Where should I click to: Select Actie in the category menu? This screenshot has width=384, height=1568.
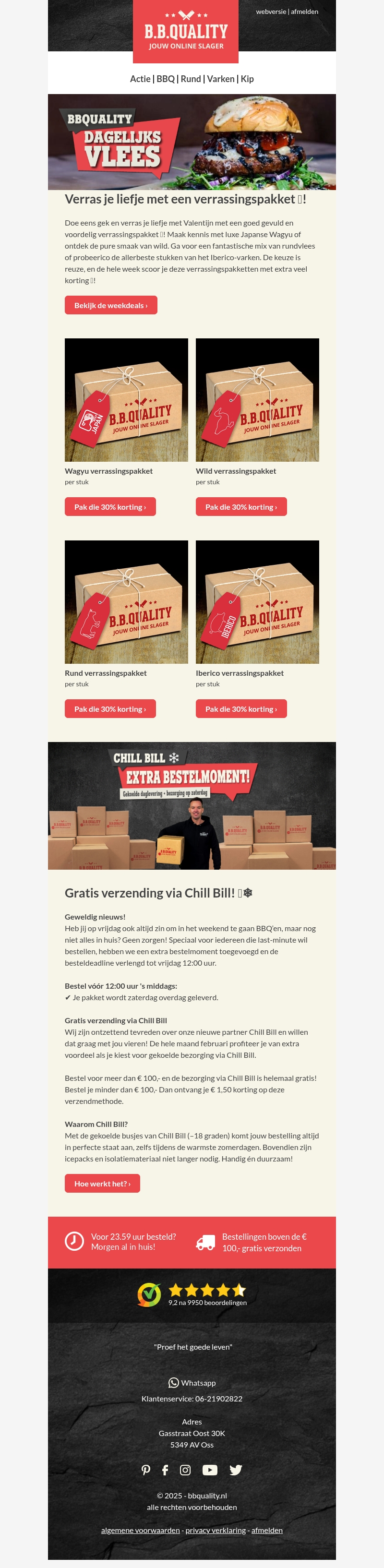pyautogui.click(x=140, y=79)
